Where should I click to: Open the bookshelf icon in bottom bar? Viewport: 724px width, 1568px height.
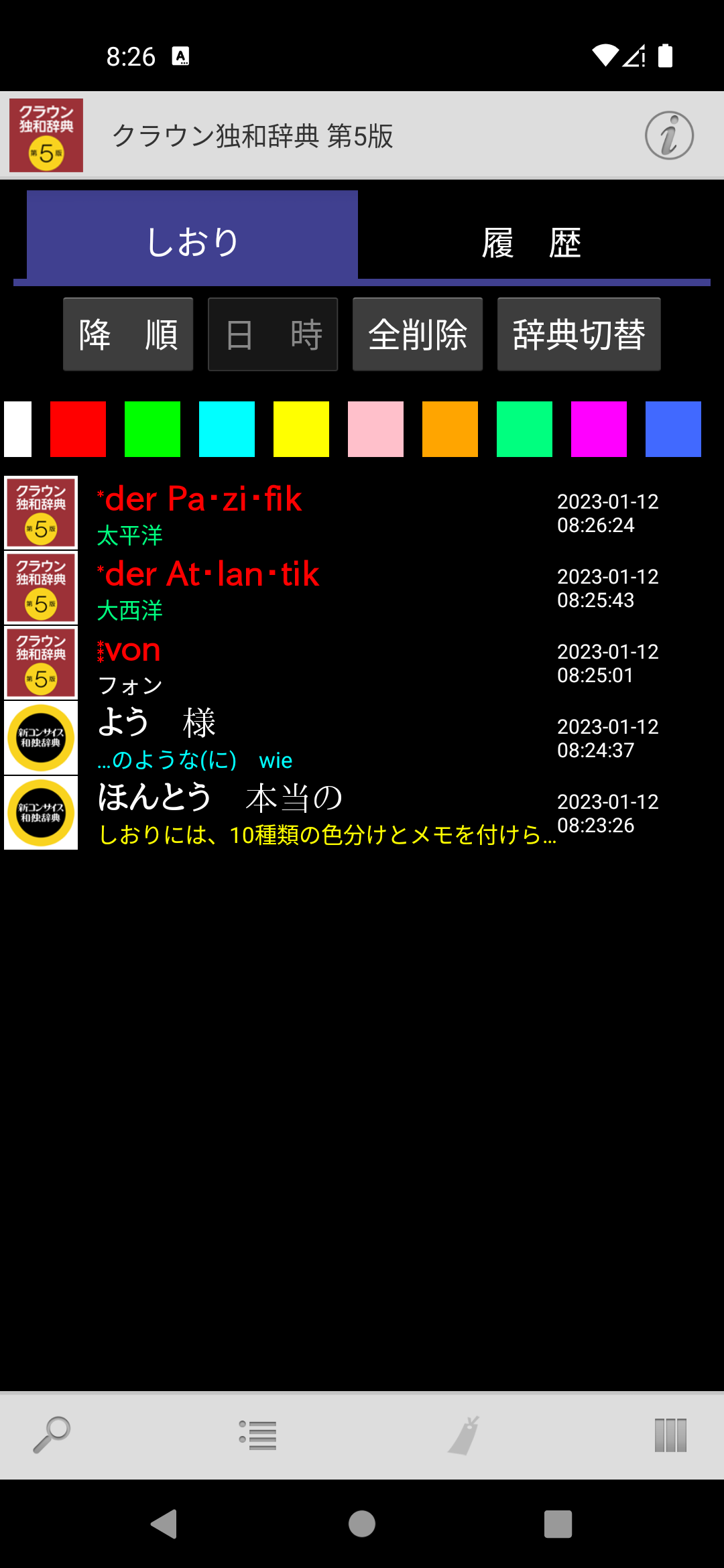670,1435
